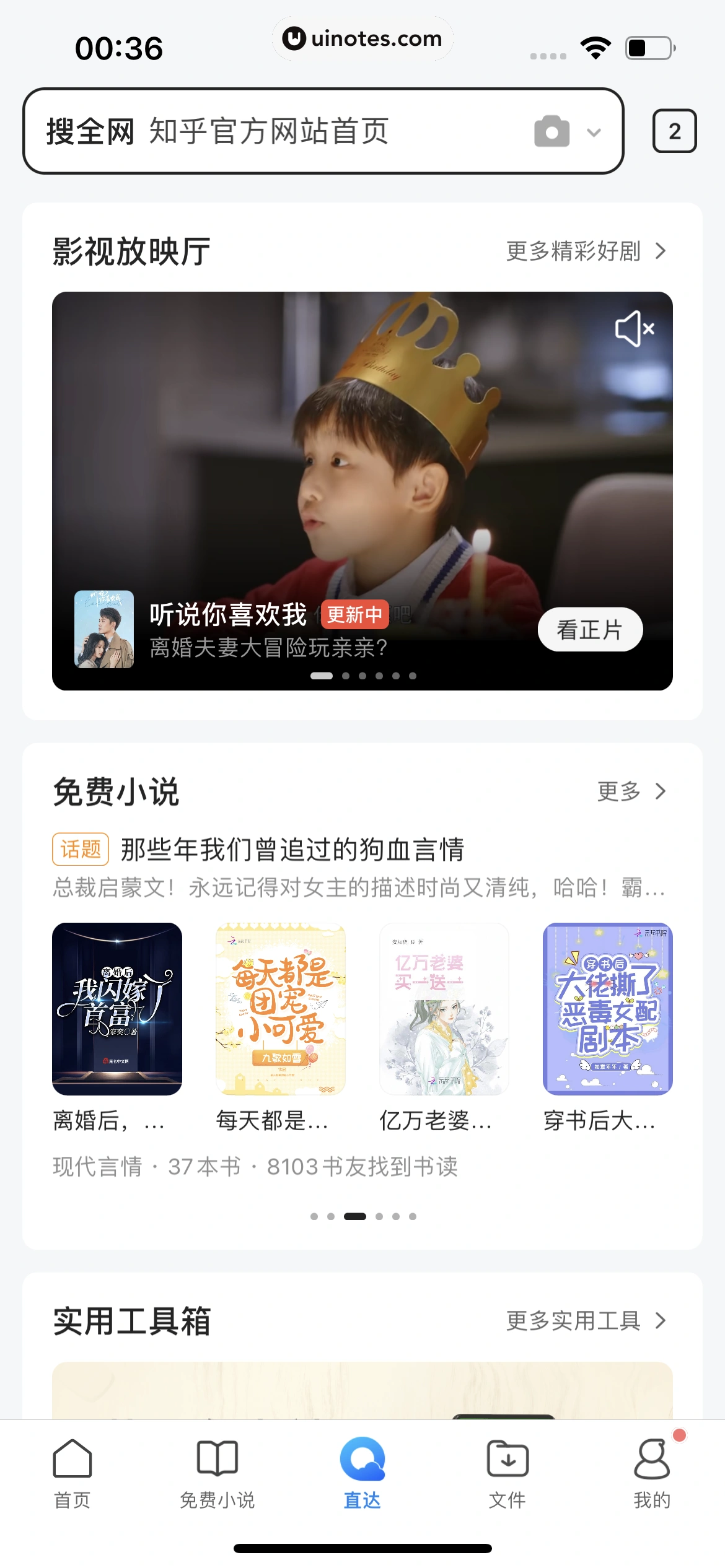Open the 我的 tab
Viewport: 725px width, 1568px height.
652,1474
